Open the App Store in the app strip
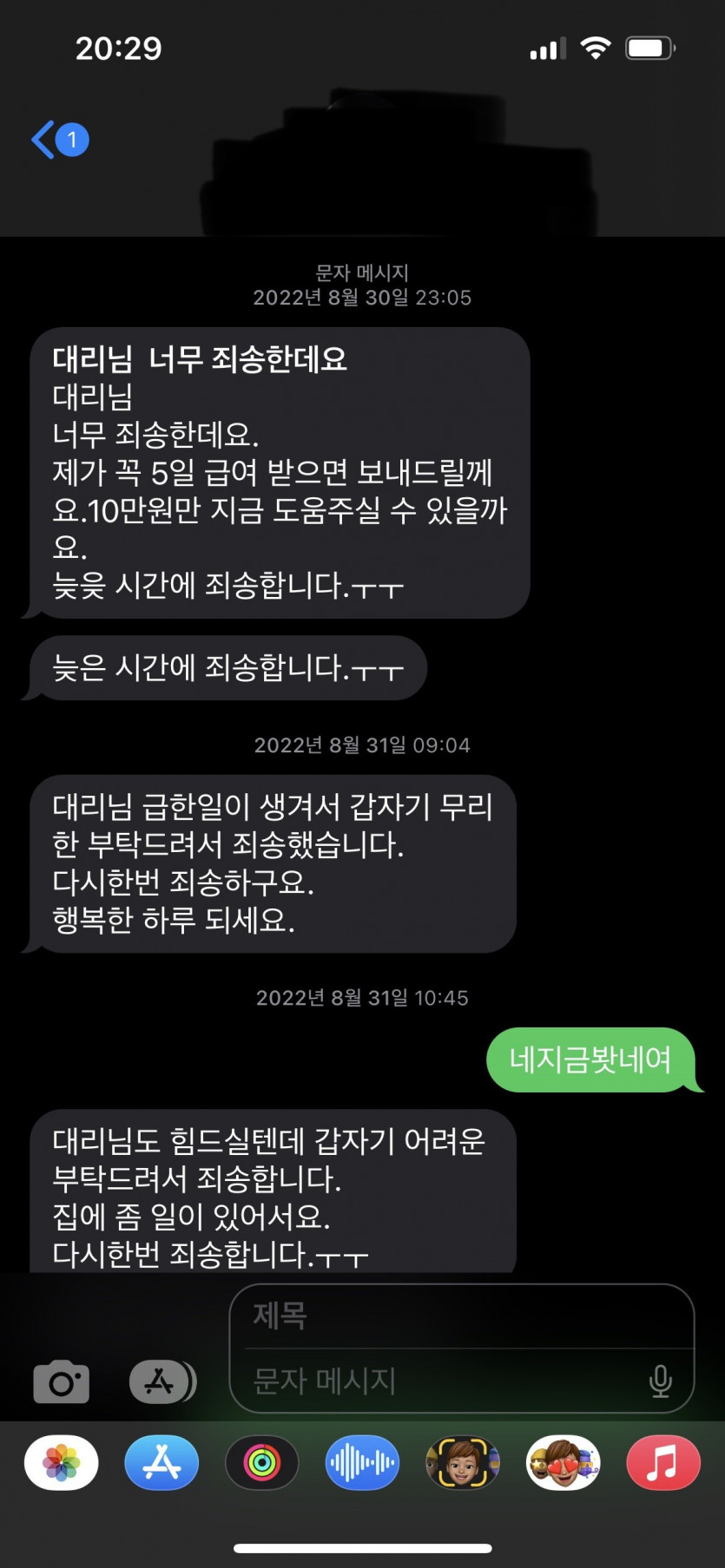725x1568 pixels. coord(161,1463)
